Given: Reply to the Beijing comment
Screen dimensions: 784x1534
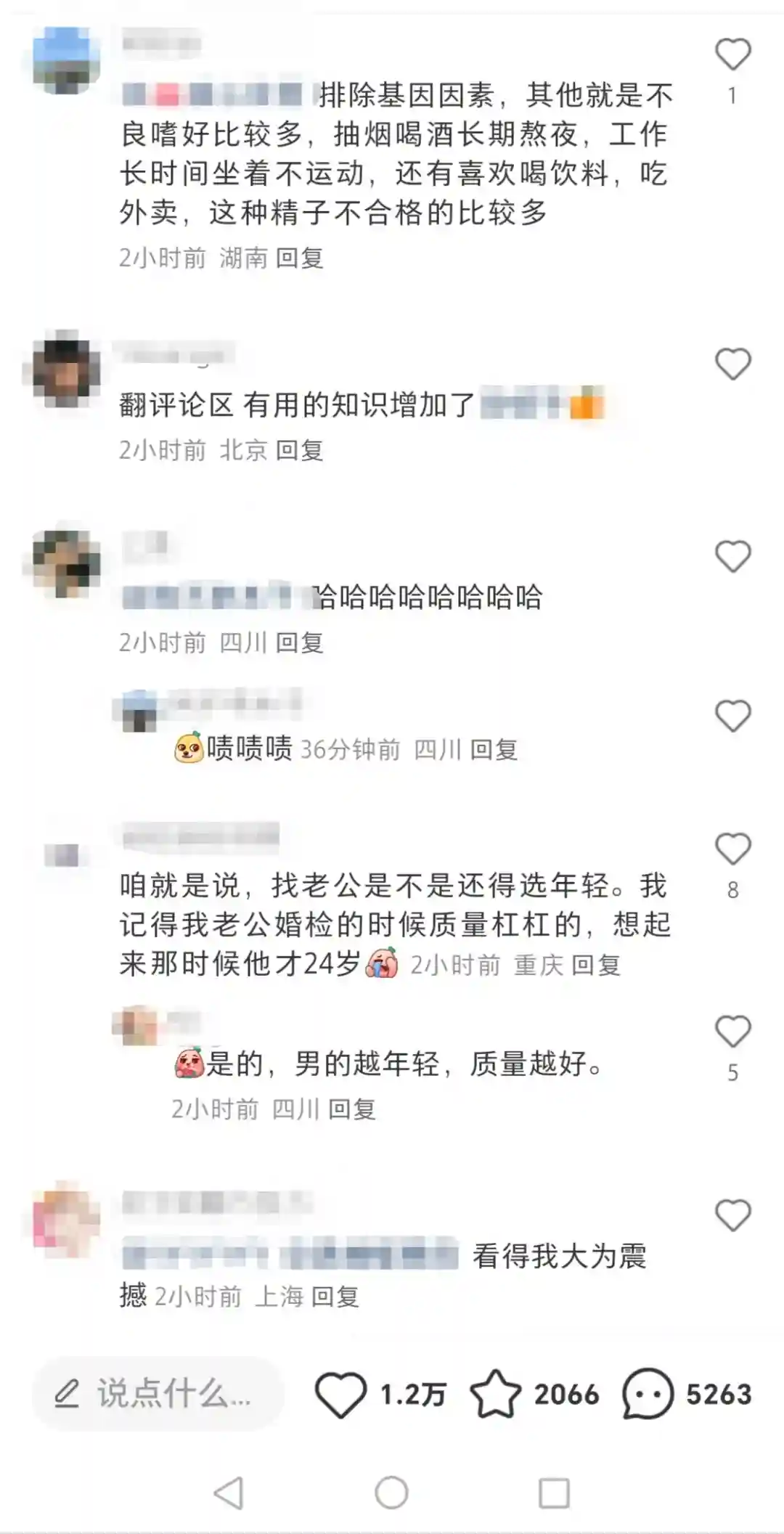Looking at the screenshot, I should coord(300,450).
